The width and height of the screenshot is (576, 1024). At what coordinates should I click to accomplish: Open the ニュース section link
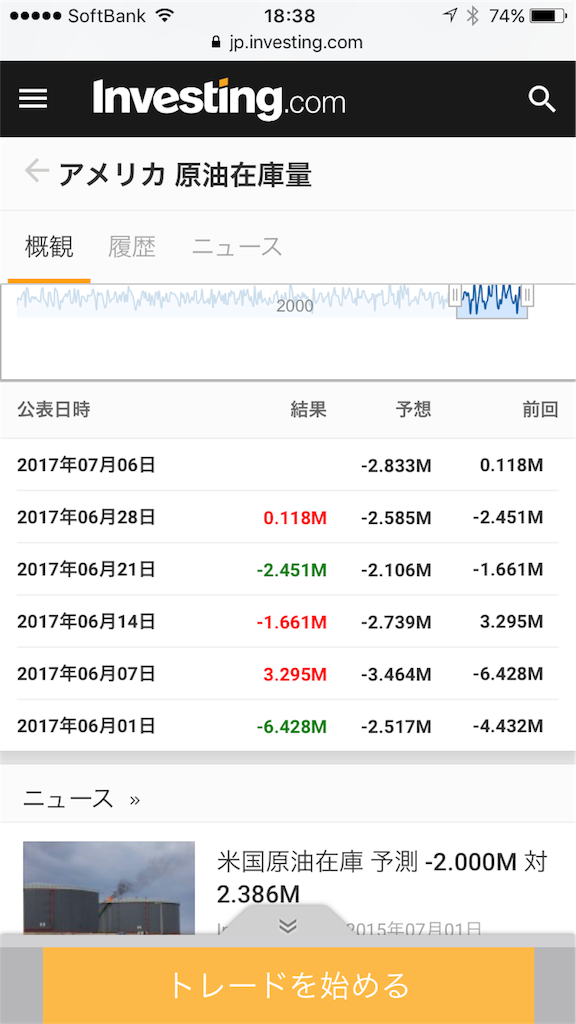82,799
